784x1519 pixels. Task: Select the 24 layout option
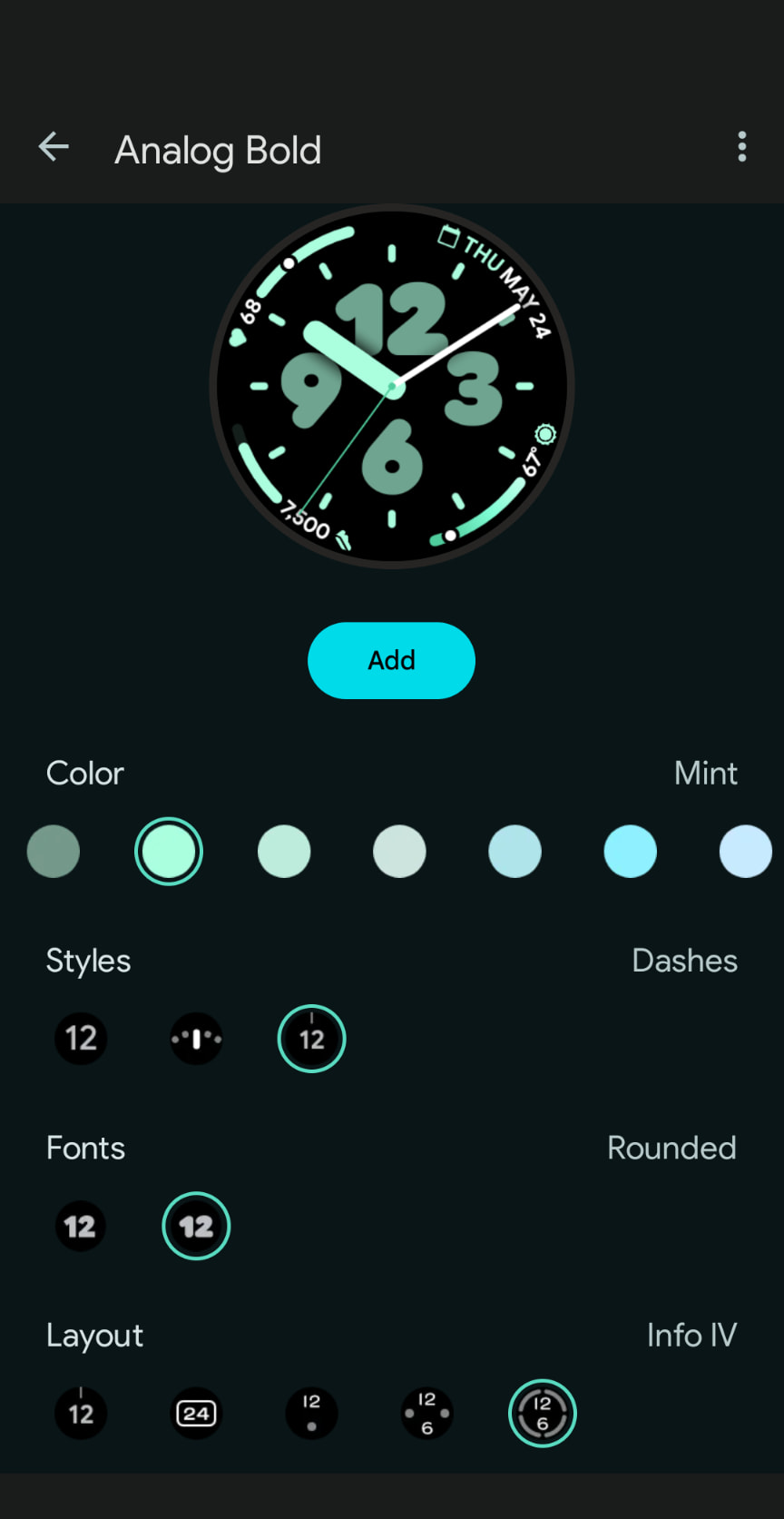click(196, 1414)
